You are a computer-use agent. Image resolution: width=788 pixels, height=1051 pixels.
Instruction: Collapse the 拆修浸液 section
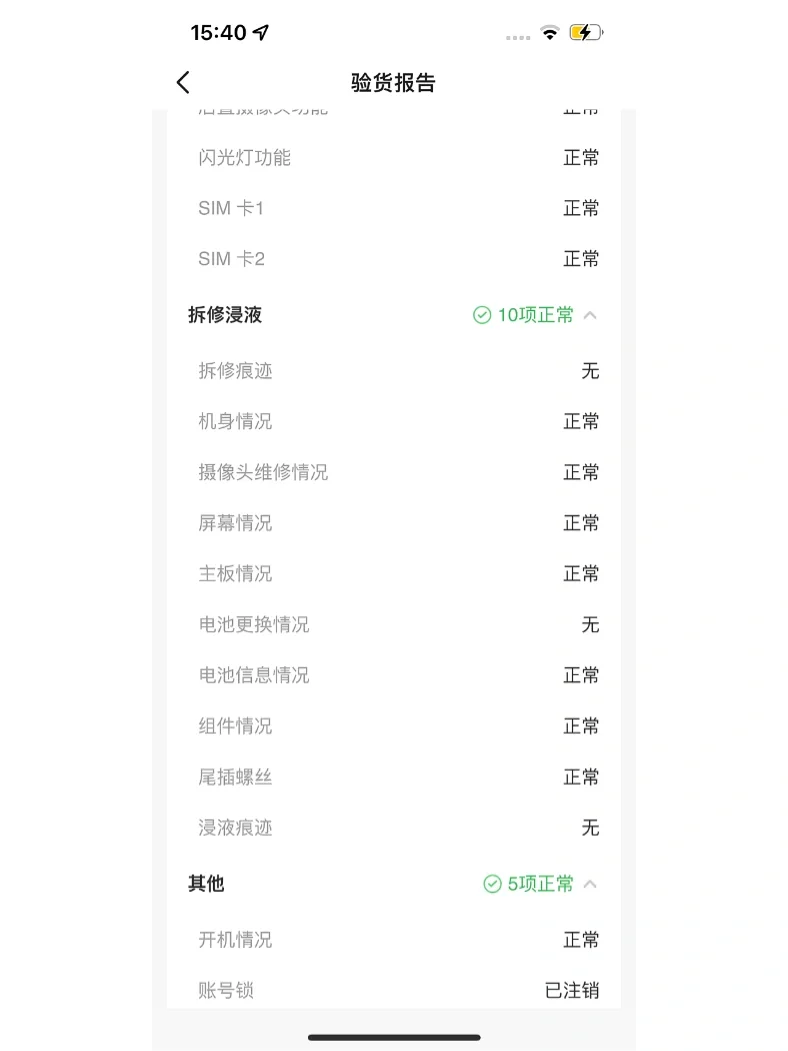tap(590, 315)
